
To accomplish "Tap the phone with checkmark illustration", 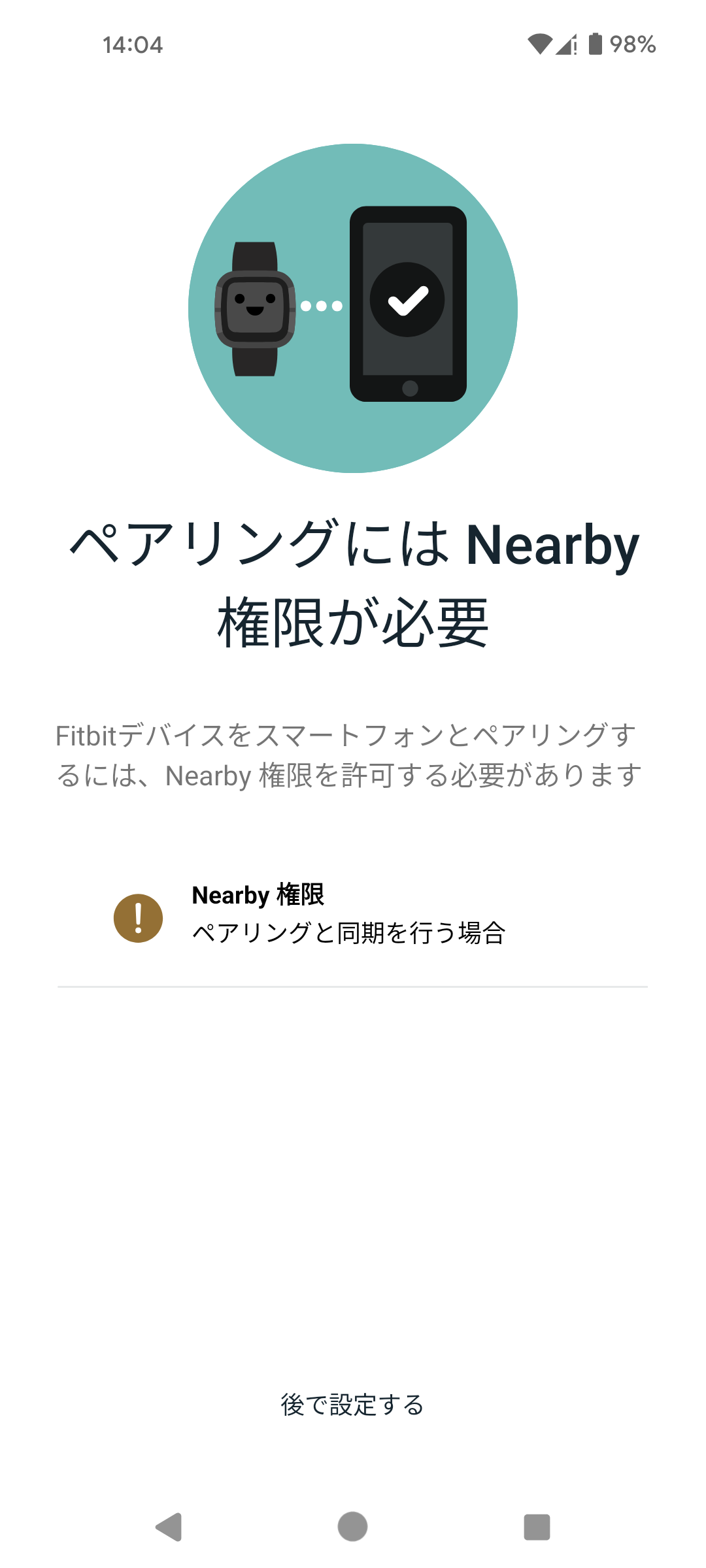I will pos(407,304).
